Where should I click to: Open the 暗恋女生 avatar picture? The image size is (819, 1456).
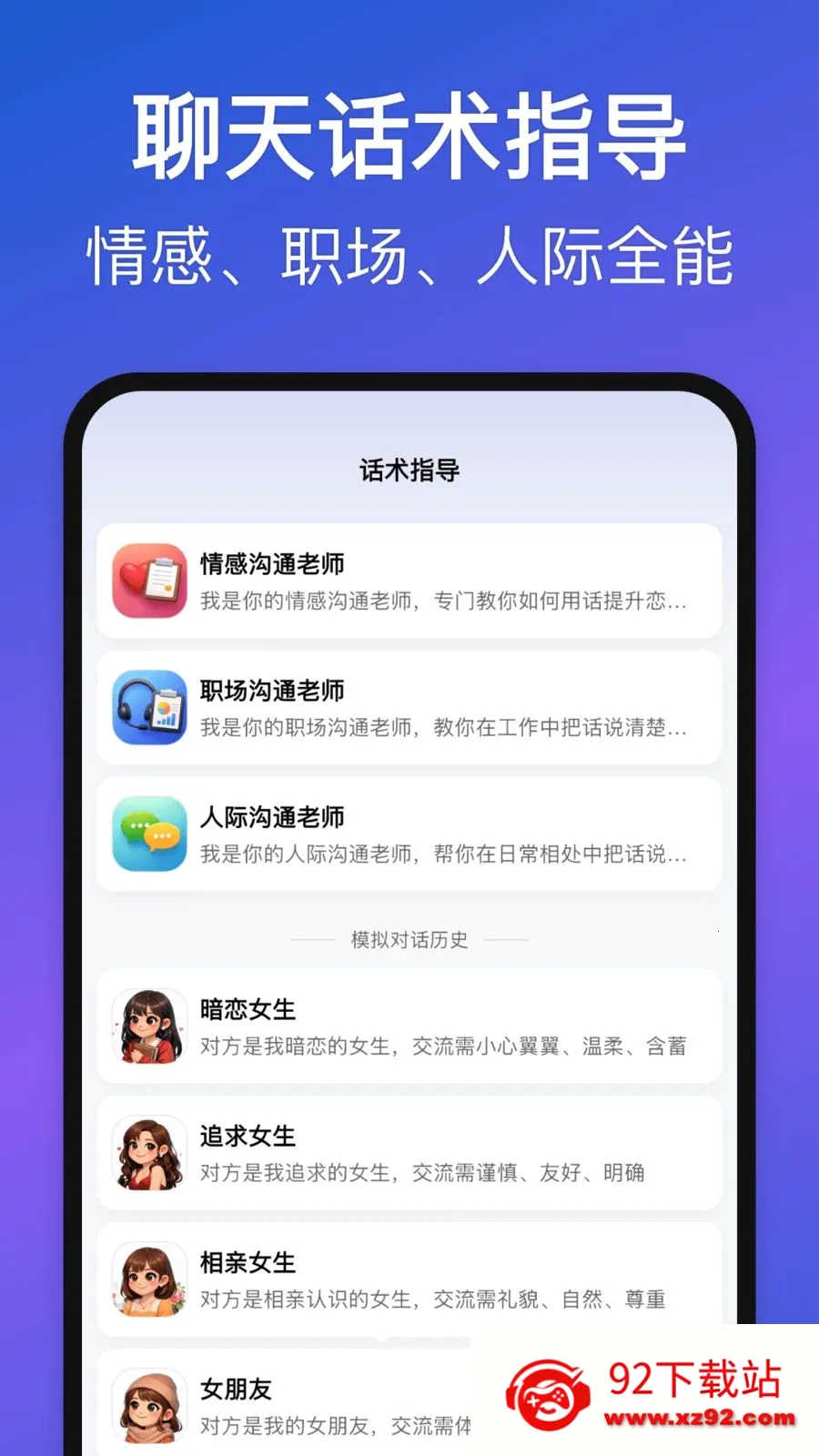coord(148,1026)
